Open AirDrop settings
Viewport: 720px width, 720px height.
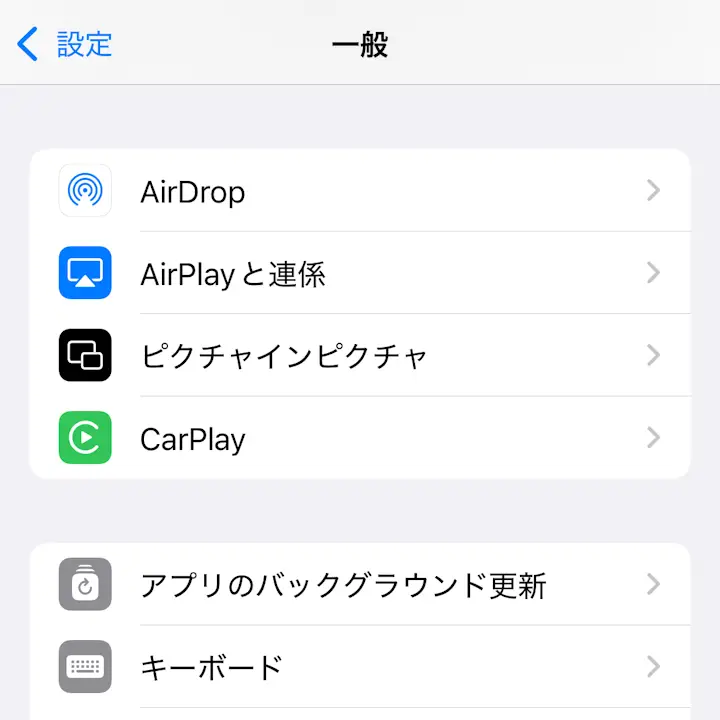click(x=360, y=191)
